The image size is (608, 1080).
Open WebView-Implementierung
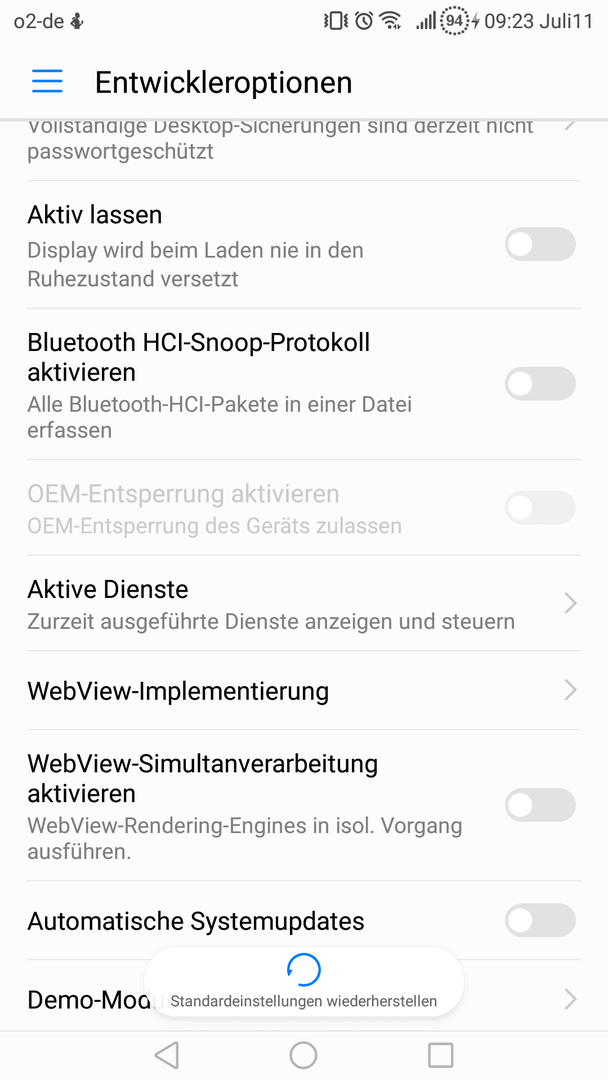click(304, 690)
